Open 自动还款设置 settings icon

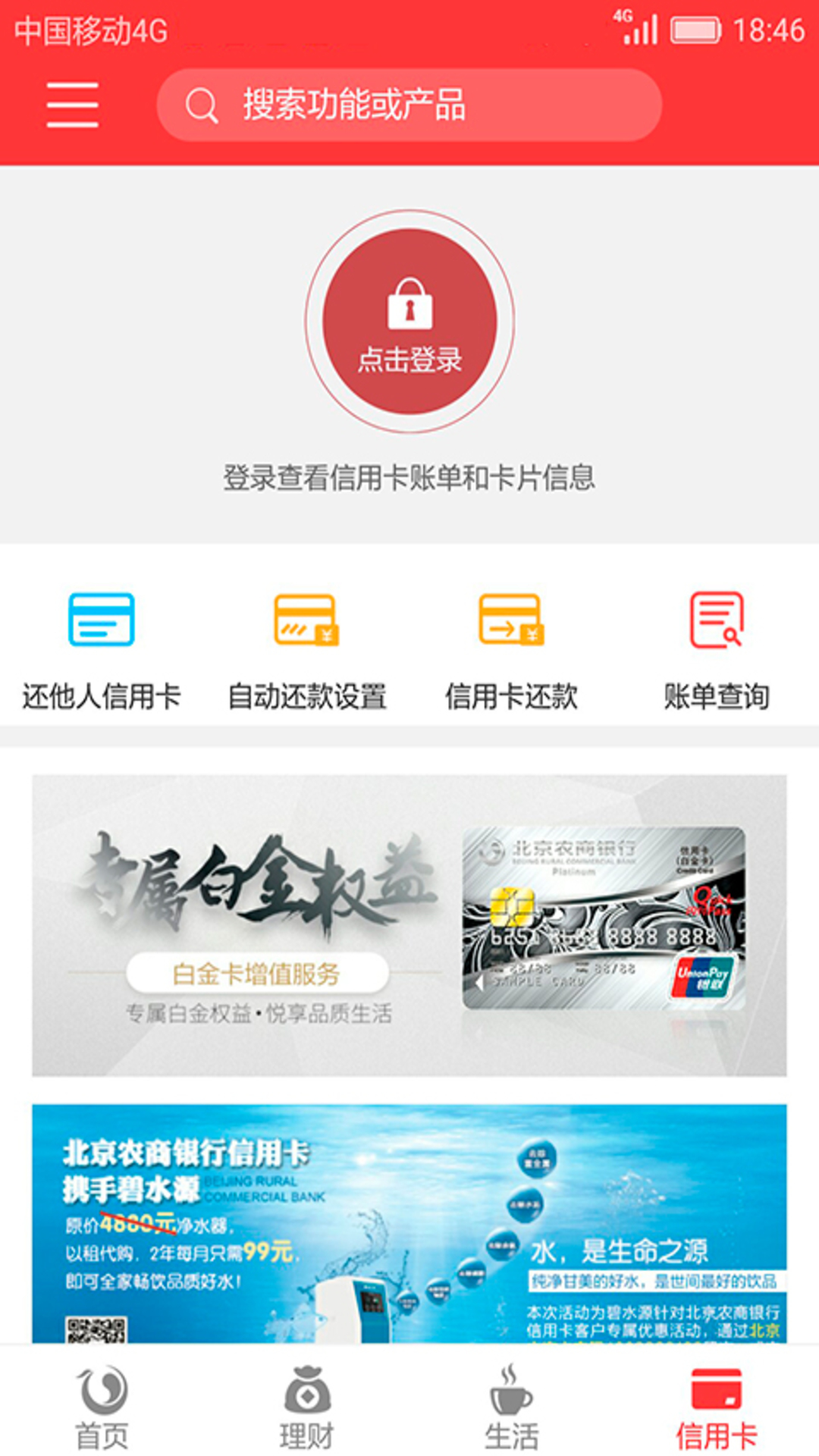point(306,622)
